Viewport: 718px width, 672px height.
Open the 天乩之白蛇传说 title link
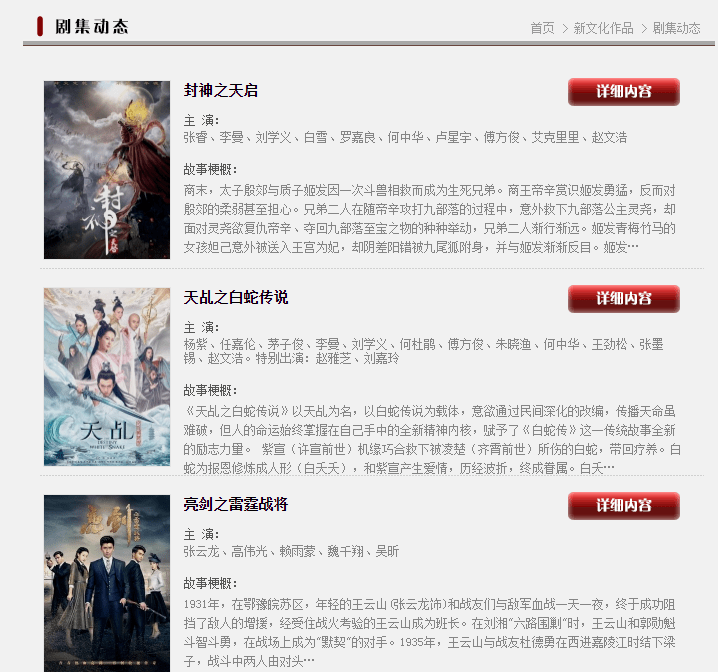tap(236, 298)
